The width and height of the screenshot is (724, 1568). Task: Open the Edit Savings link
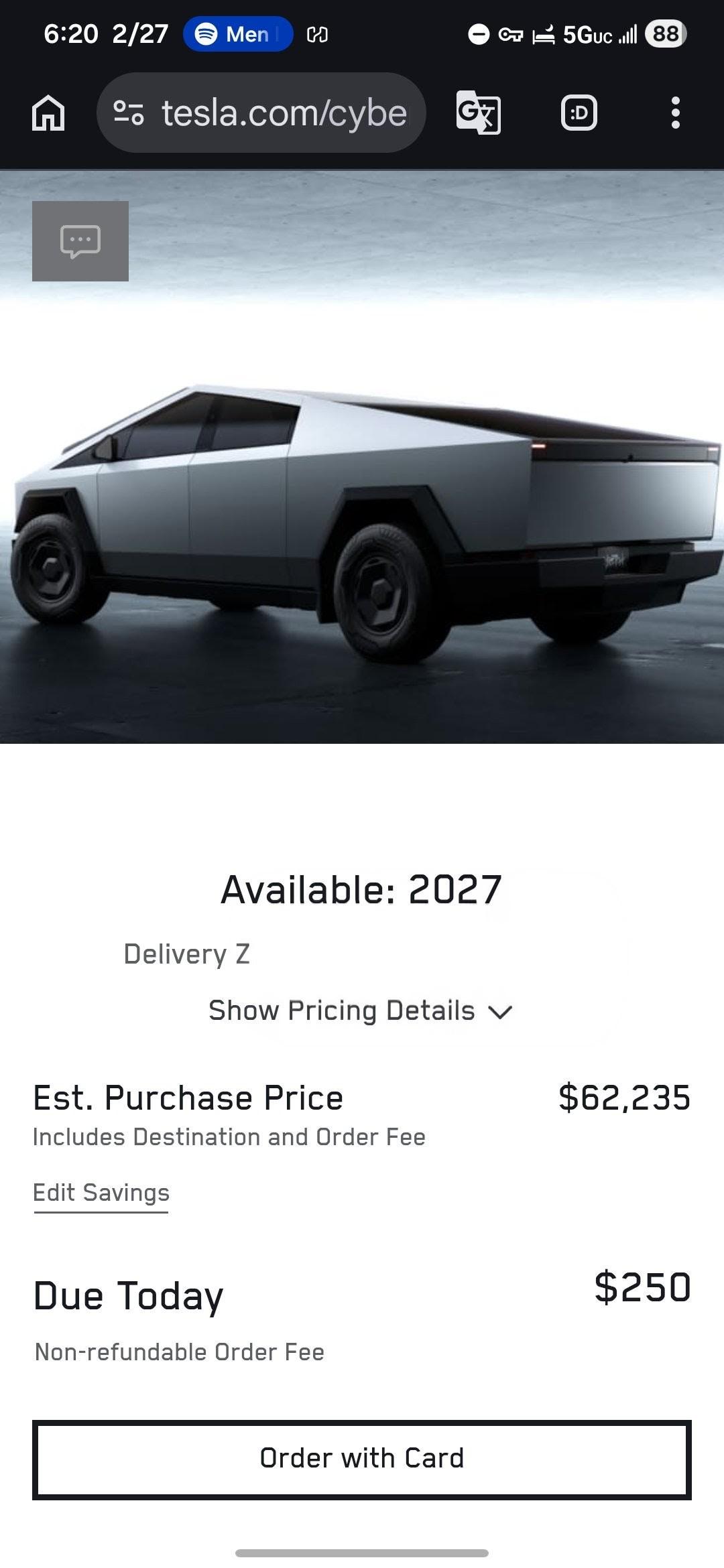pos(101,1193)
